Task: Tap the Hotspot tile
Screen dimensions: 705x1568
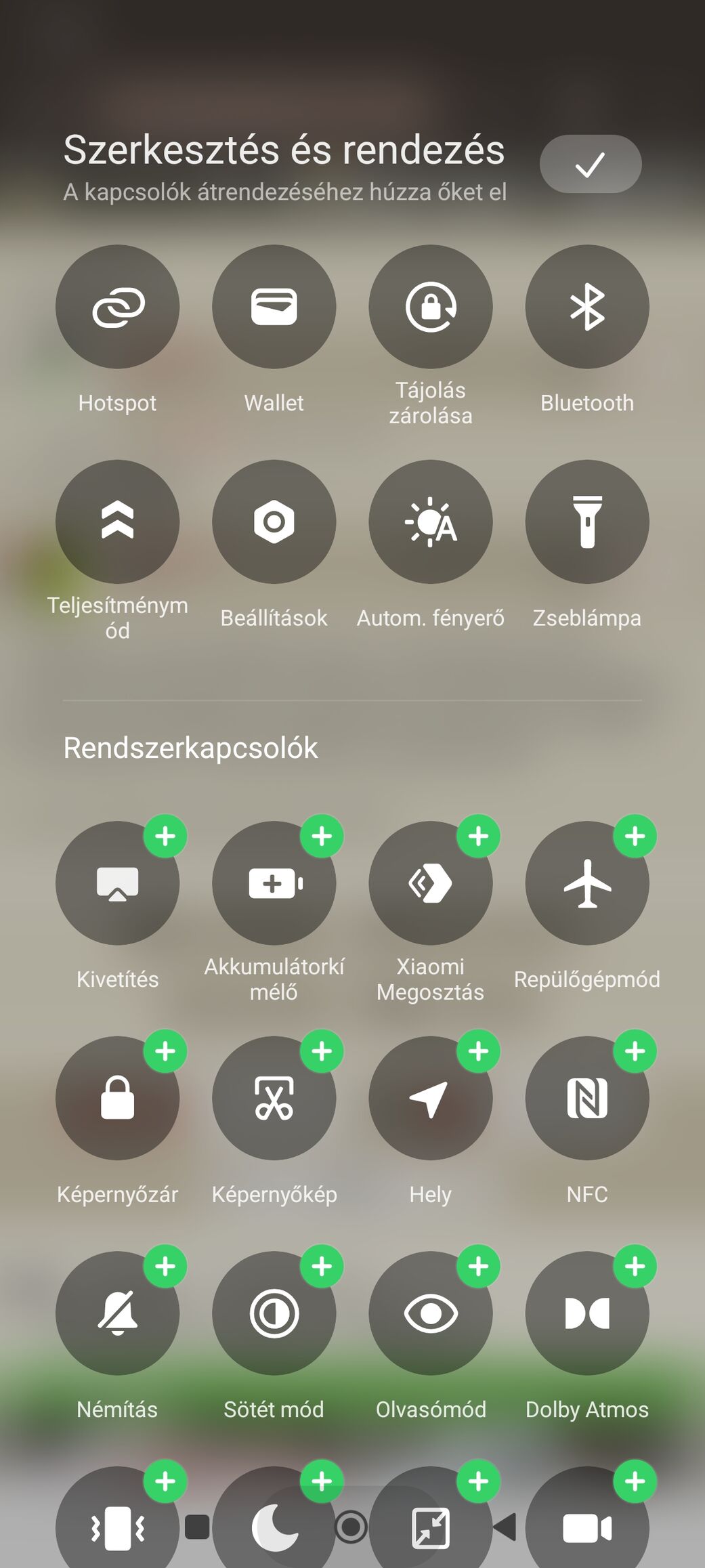Action: pos(117,307)
